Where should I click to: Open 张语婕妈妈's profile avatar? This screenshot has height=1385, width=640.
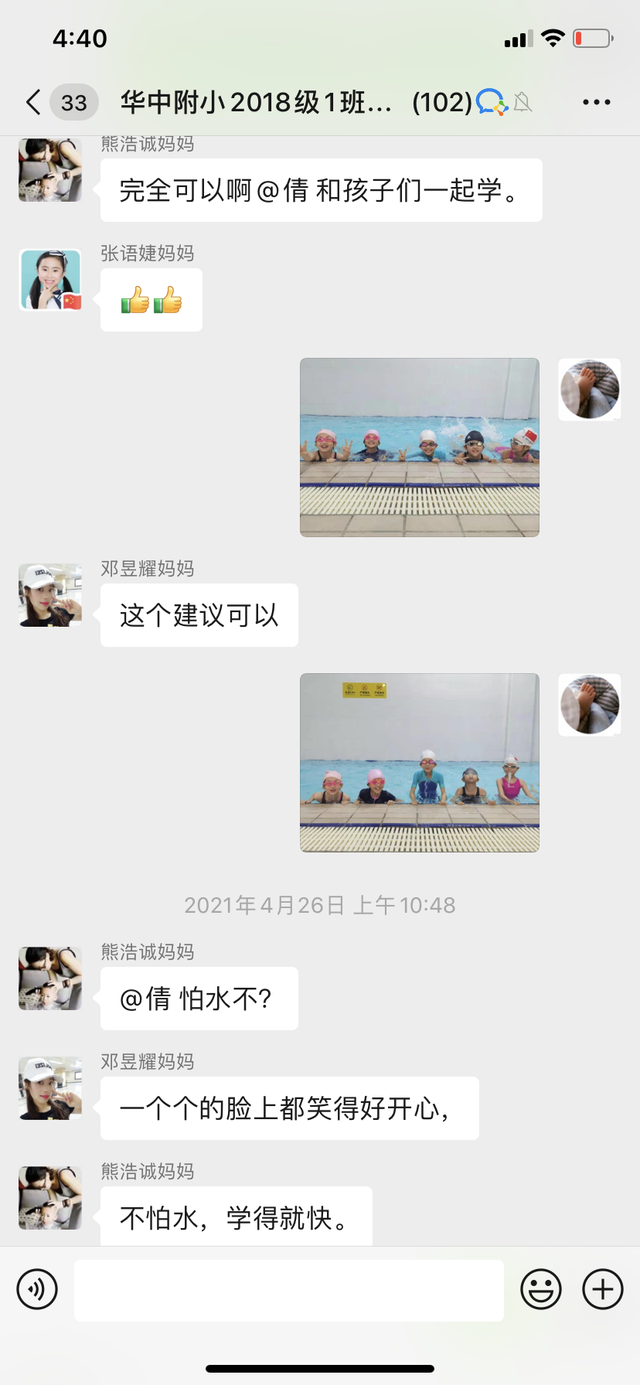50,279
